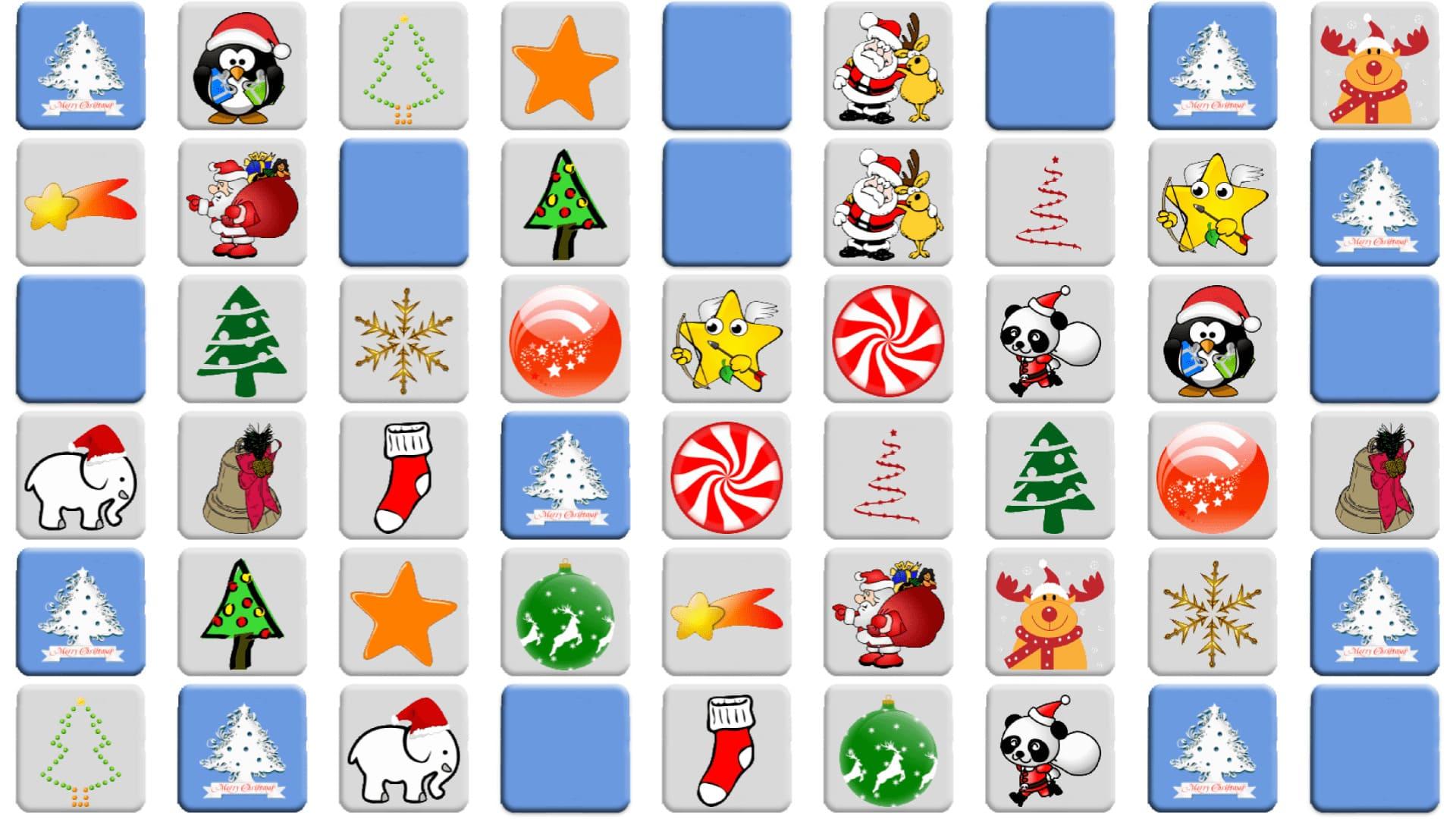Image resolution: width=1456 pixels, height=819 pixels.
Task: Select the winged star beside the red spiral tree
Action: point(1212,202)
